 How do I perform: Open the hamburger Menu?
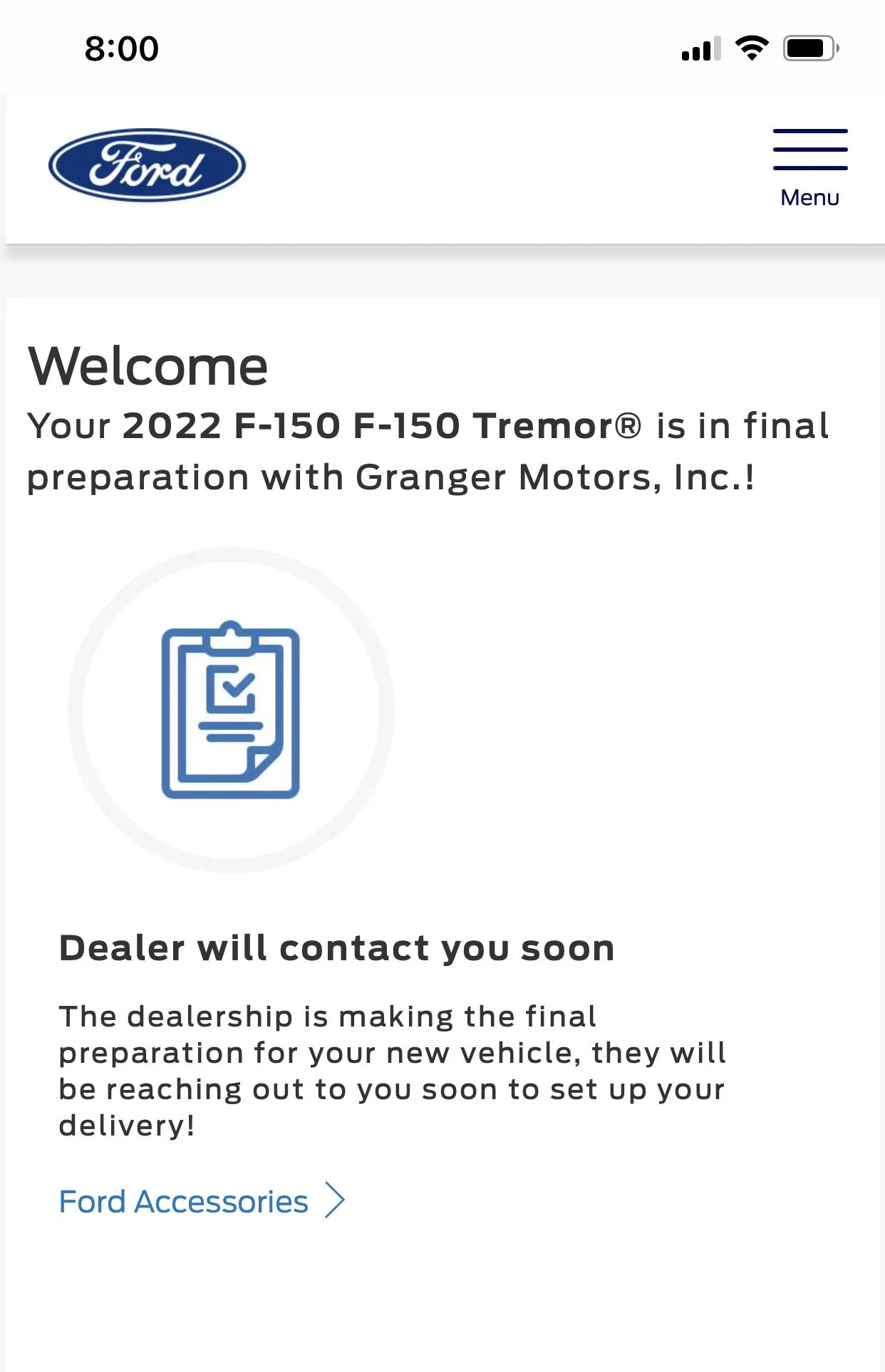click(810, 167)
